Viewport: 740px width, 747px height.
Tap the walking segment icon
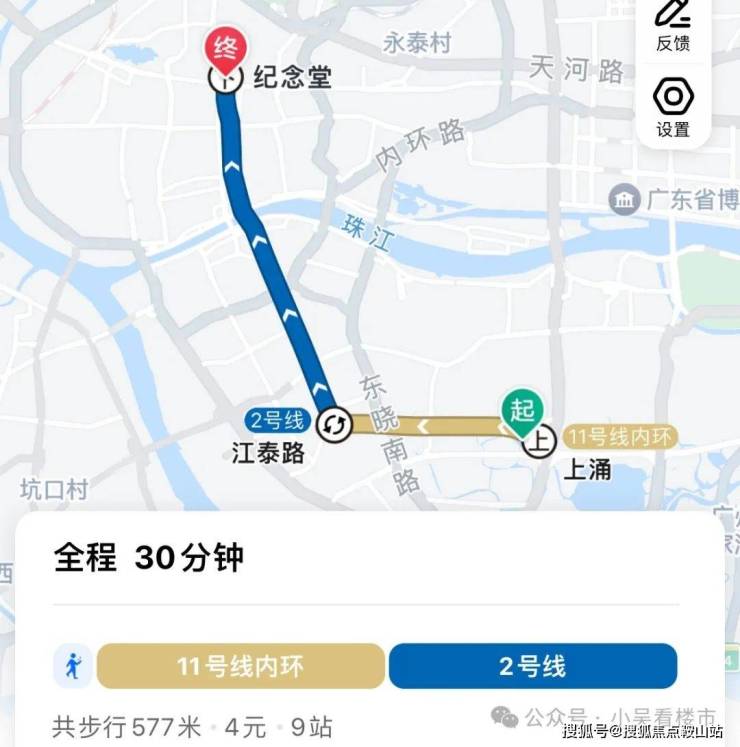tap(73, 666)
